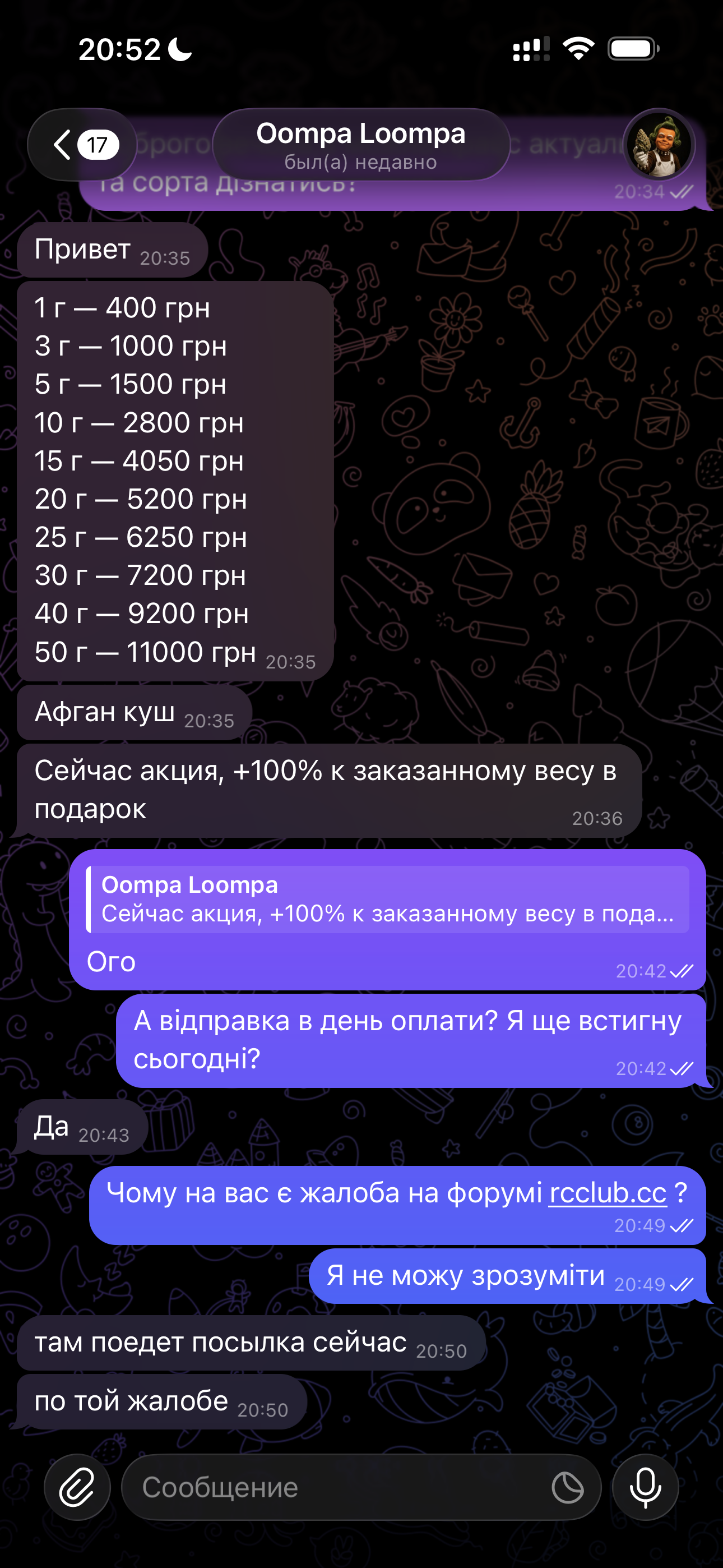Open Oompa Loompa's chat info header
Image resolution: width=723 pixels, height=1568 pixels.
[x=361, y=145]
